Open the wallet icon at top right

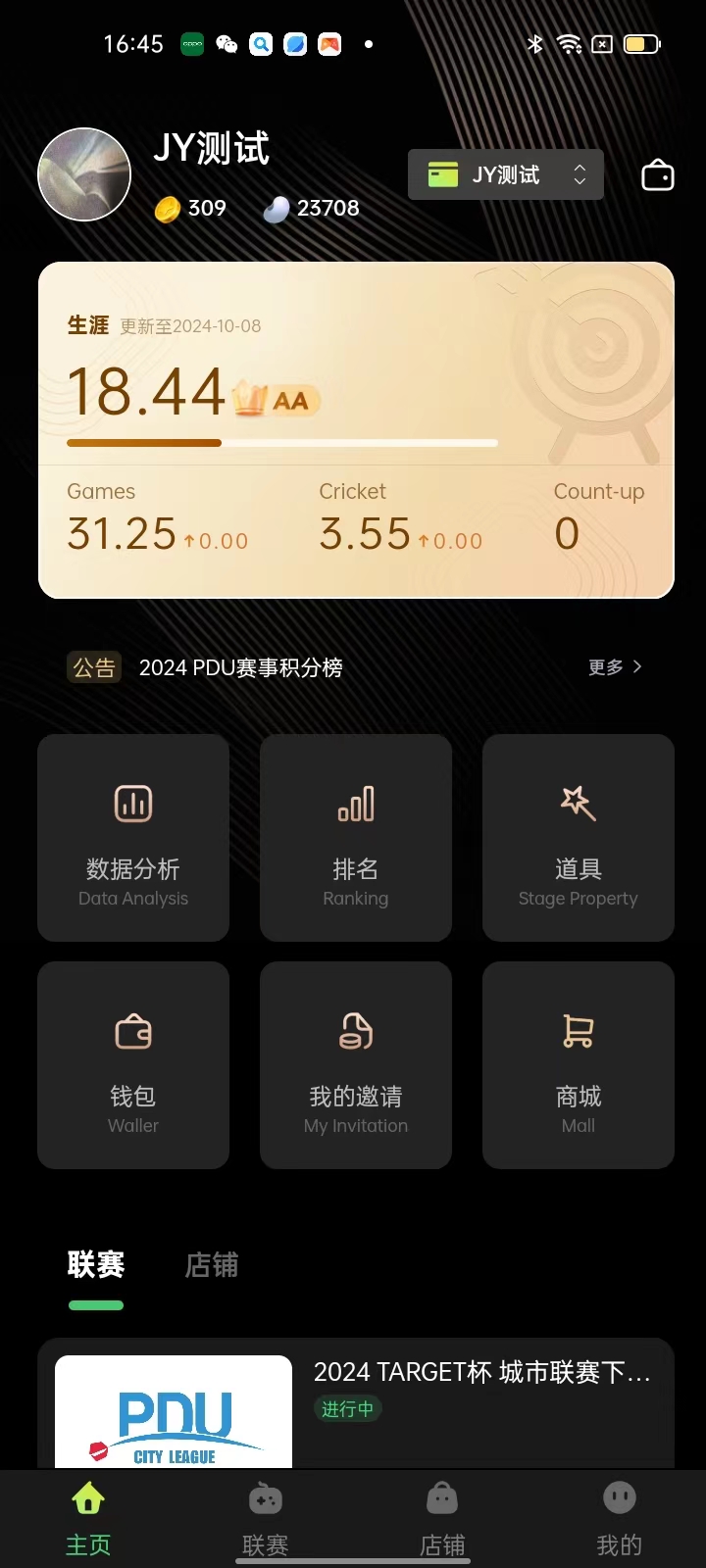657,174
